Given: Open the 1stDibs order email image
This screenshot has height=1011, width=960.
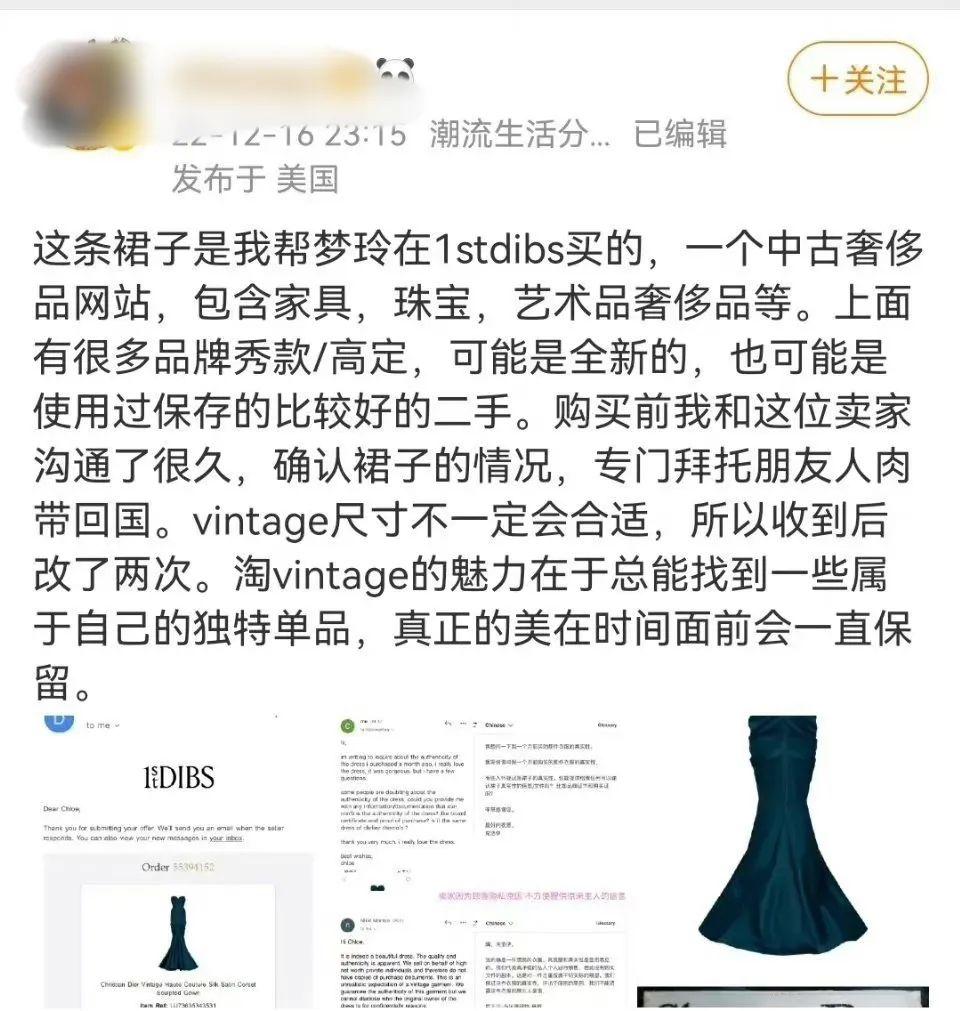Looking at the screenshot, I should (x=178, y=860).
